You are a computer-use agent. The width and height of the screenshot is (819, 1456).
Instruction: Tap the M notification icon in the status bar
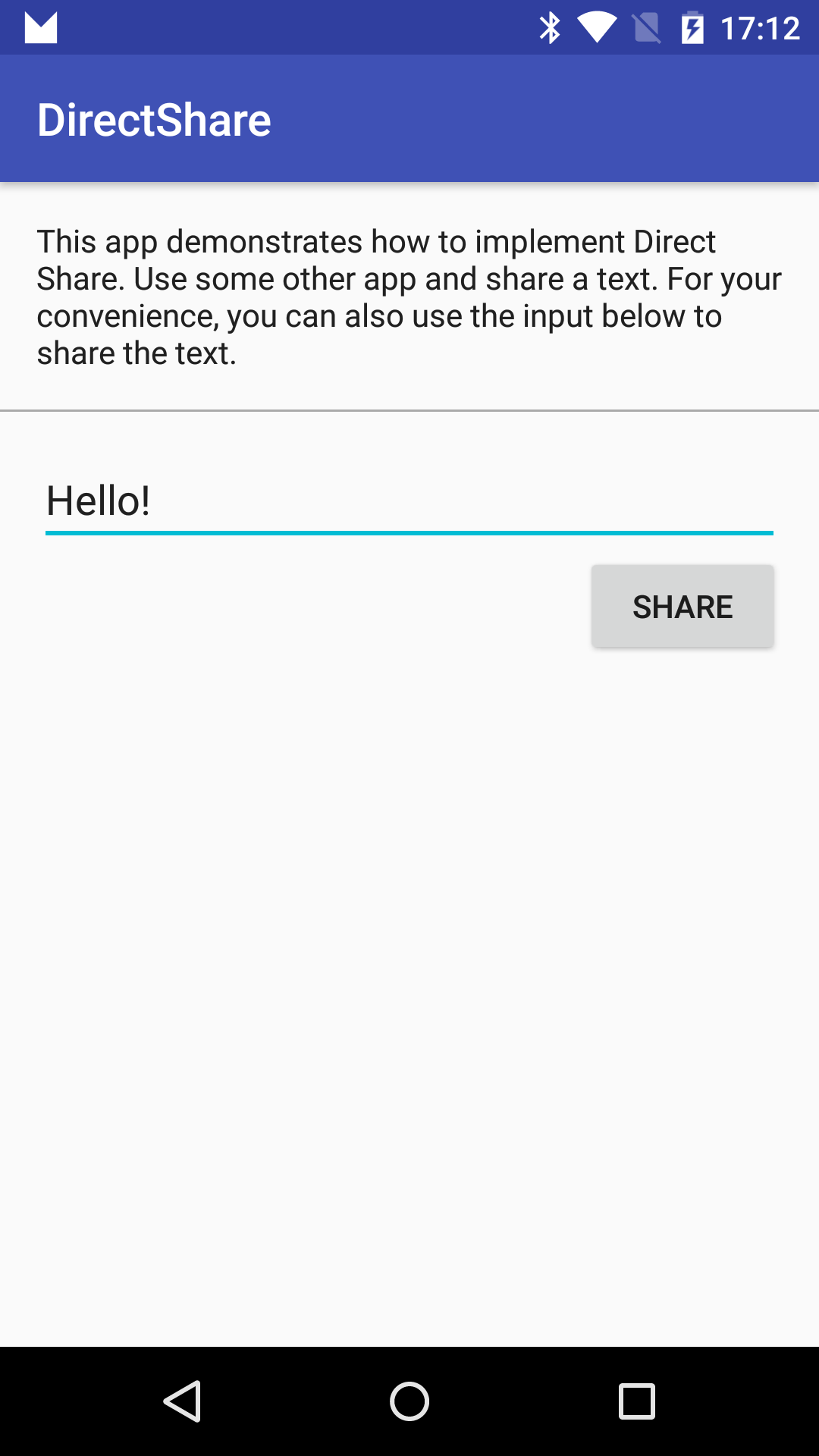click(x=42, y=27)
